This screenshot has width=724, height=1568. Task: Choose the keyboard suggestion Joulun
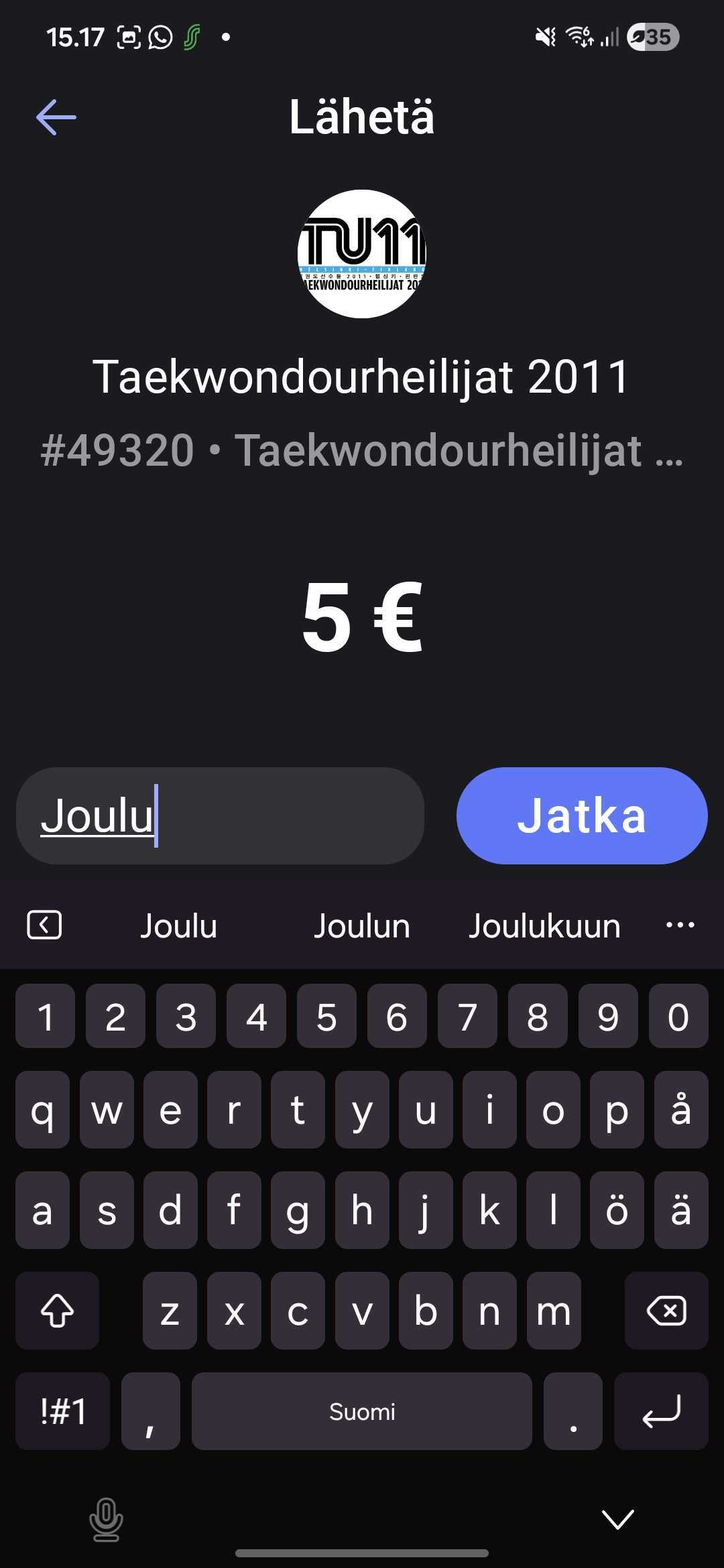pos(361,926)
